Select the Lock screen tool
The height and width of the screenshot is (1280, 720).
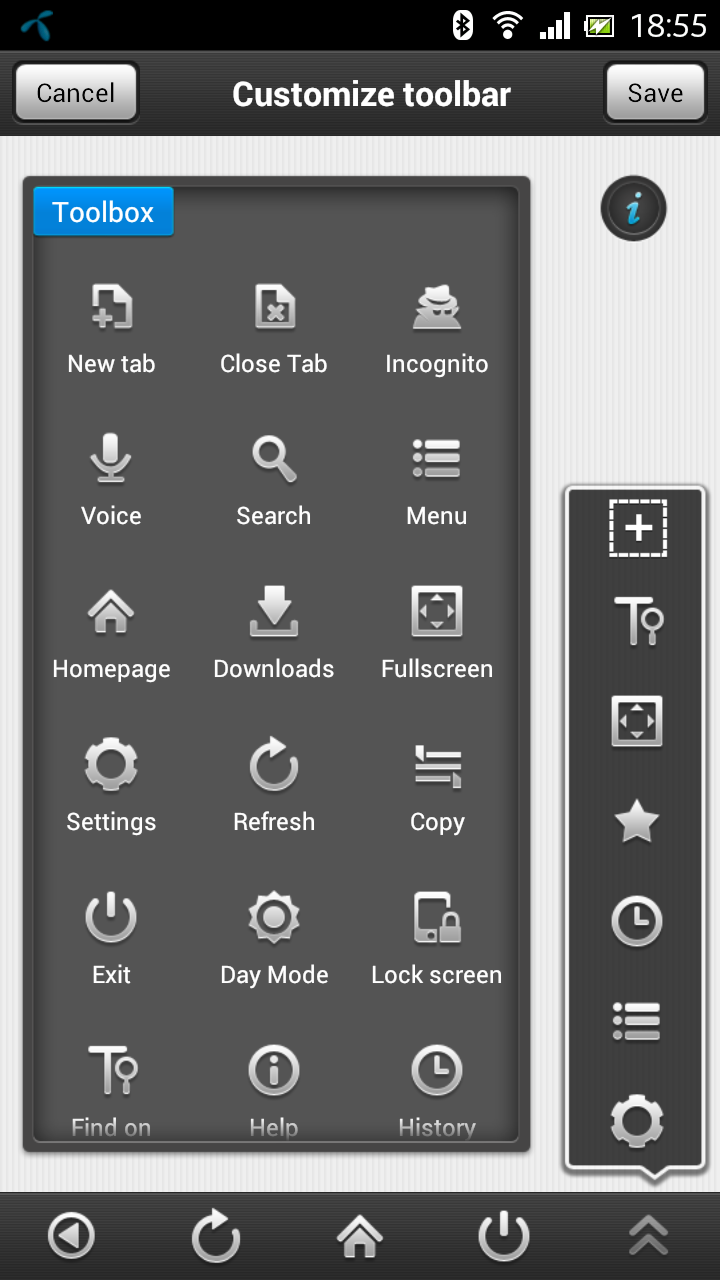click(437, 939)
